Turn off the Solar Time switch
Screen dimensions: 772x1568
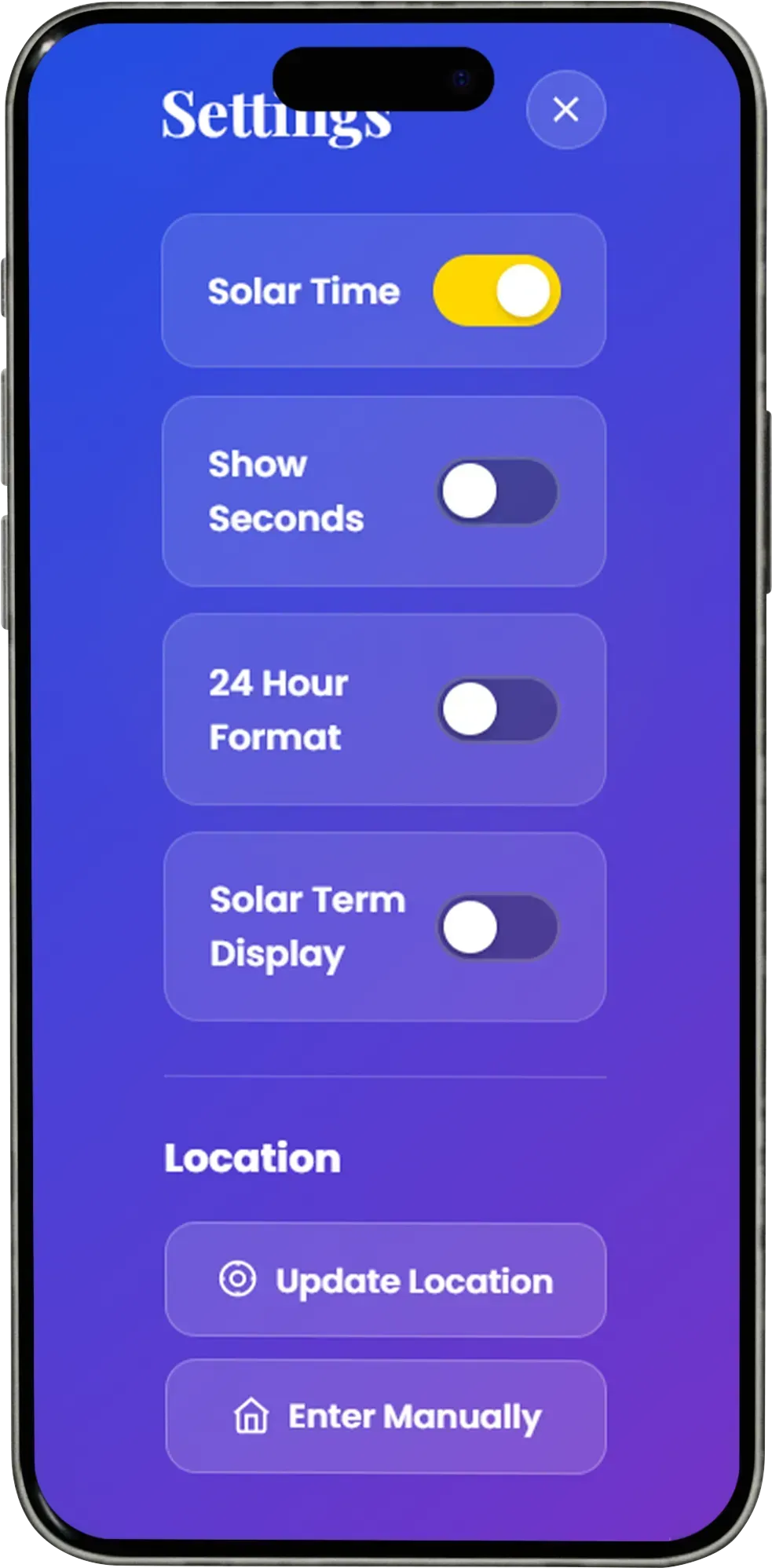[x=496, y=291]
